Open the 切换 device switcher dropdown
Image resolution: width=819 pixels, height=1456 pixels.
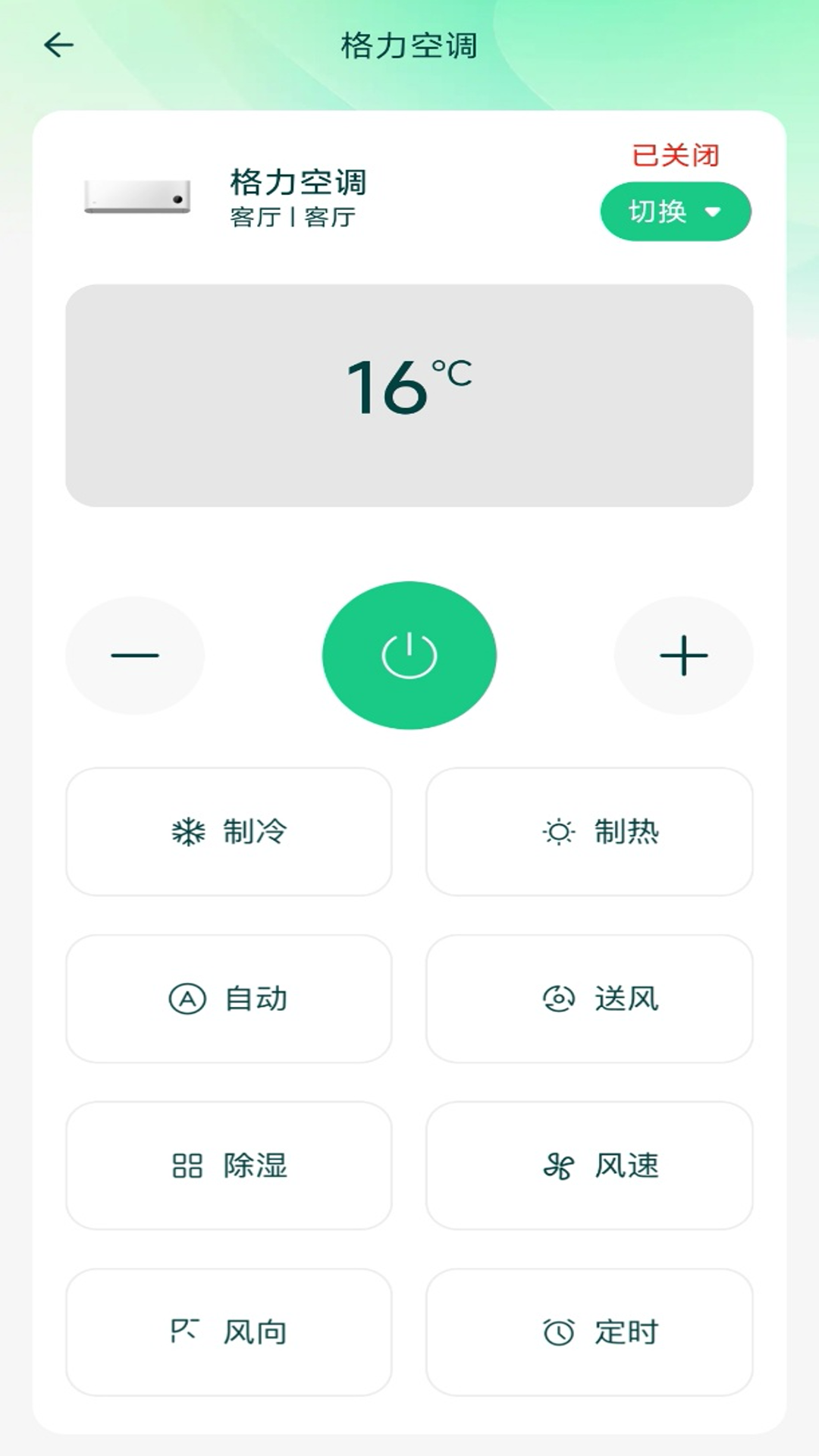[x=673, y=212]
